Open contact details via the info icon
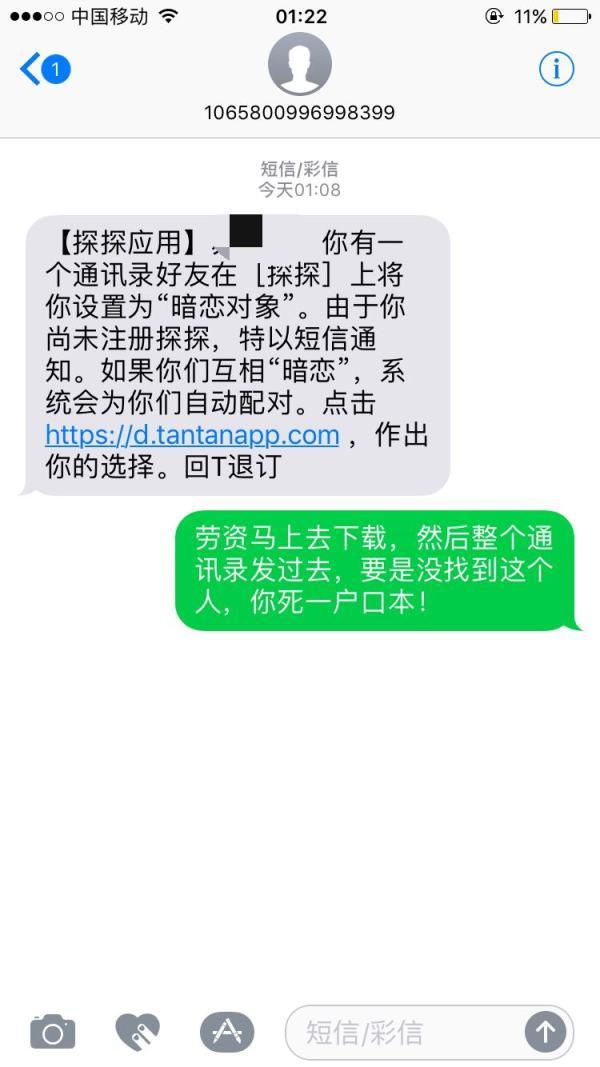 (556, 69)
